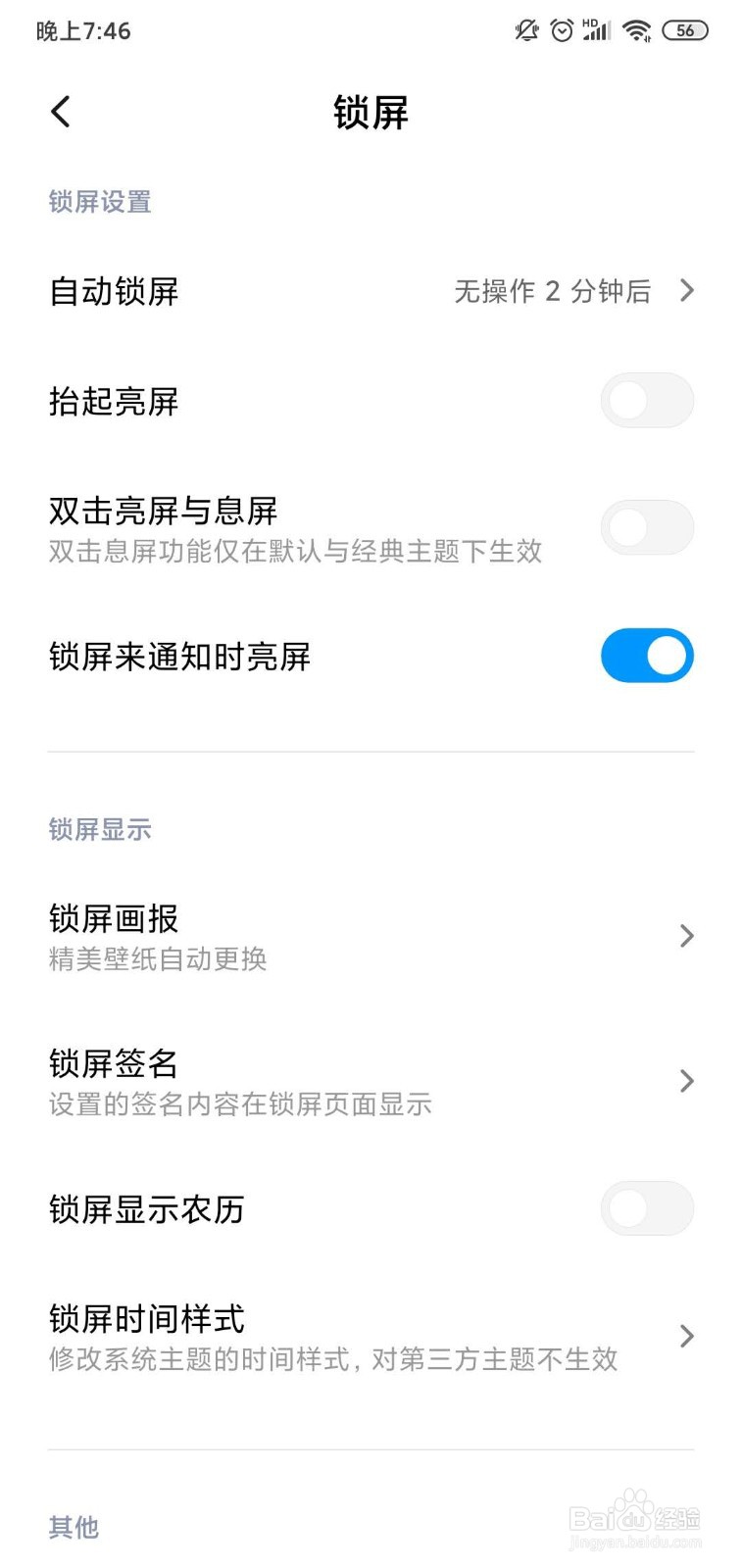
Task: Tap the cellular signal strength icon
Action: [x=602, y=32]
